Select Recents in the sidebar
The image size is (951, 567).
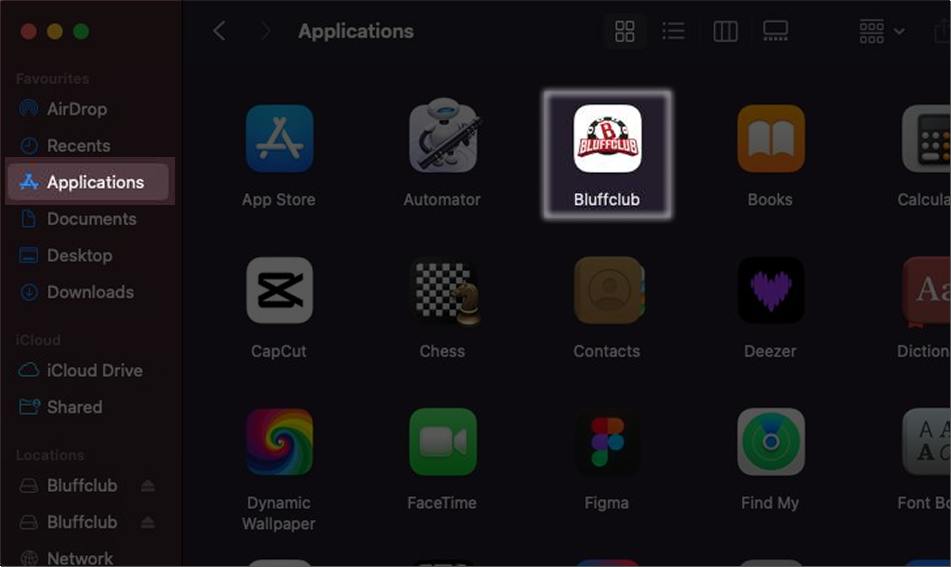(78, 146)
